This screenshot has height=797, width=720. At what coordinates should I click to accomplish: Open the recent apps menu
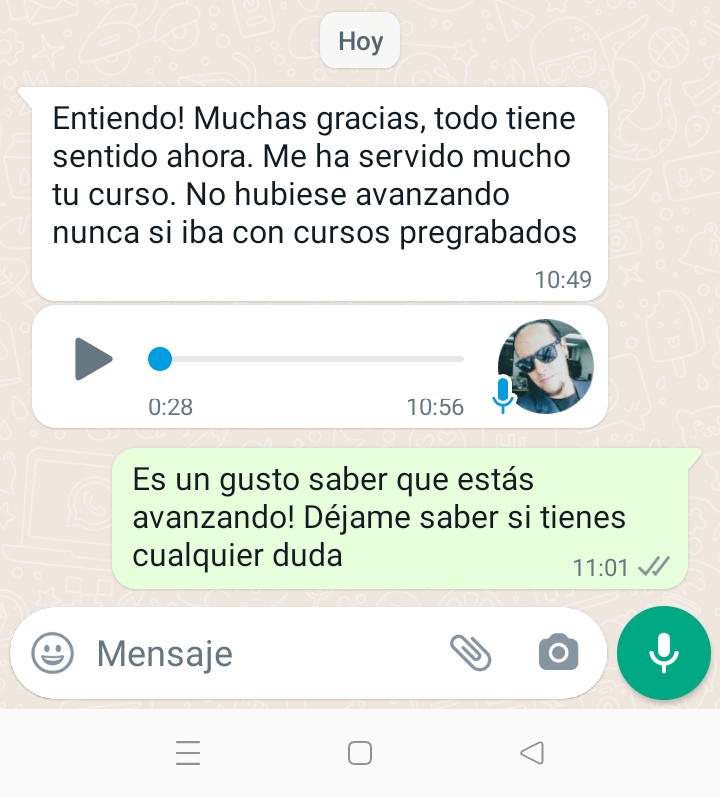tap(188, 753)
